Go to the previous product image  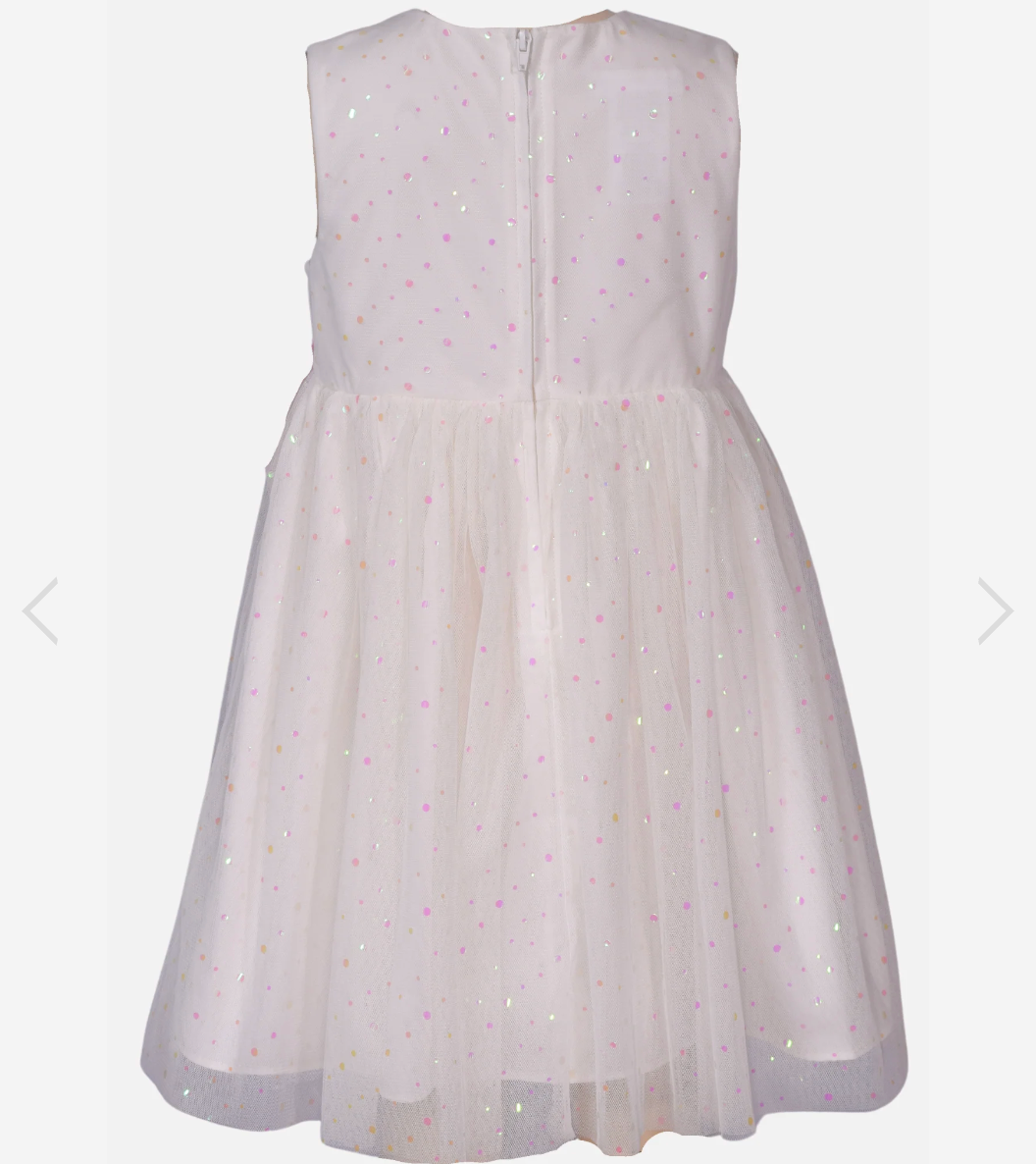pyautogui.click(x=40, y=610)
